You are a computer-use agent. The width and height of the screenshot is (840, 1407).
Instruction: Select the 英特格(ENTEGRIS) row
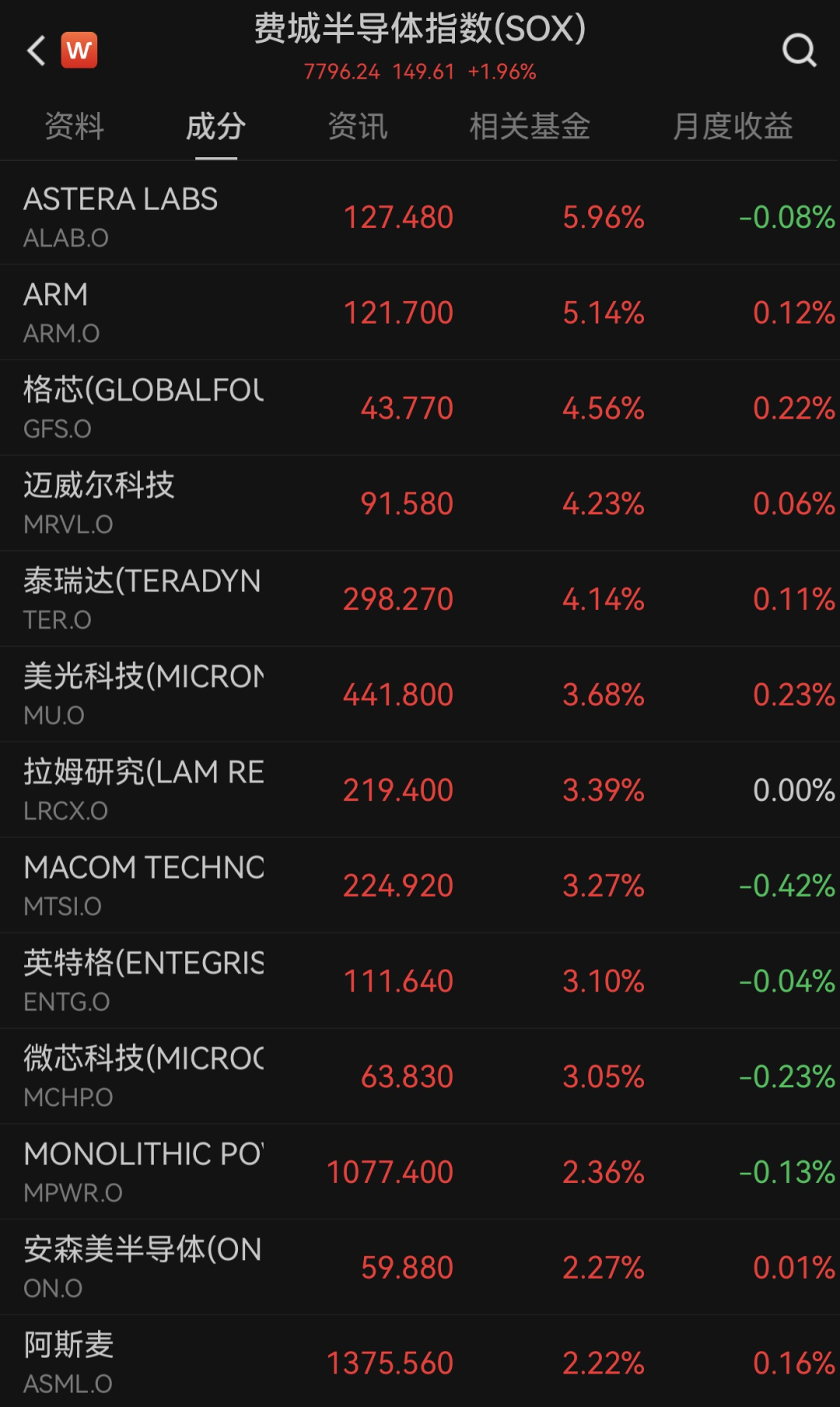pos(420,980)
